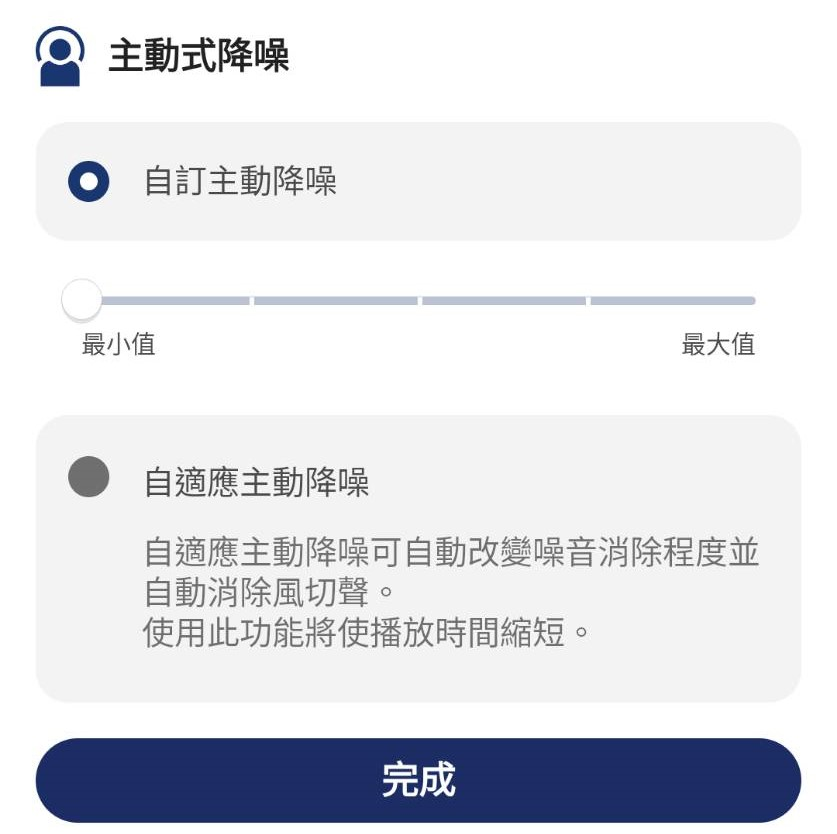Set noise cancelling slider to 最大值 end
Screen dimensions: 837x834
tap(752, 300)
